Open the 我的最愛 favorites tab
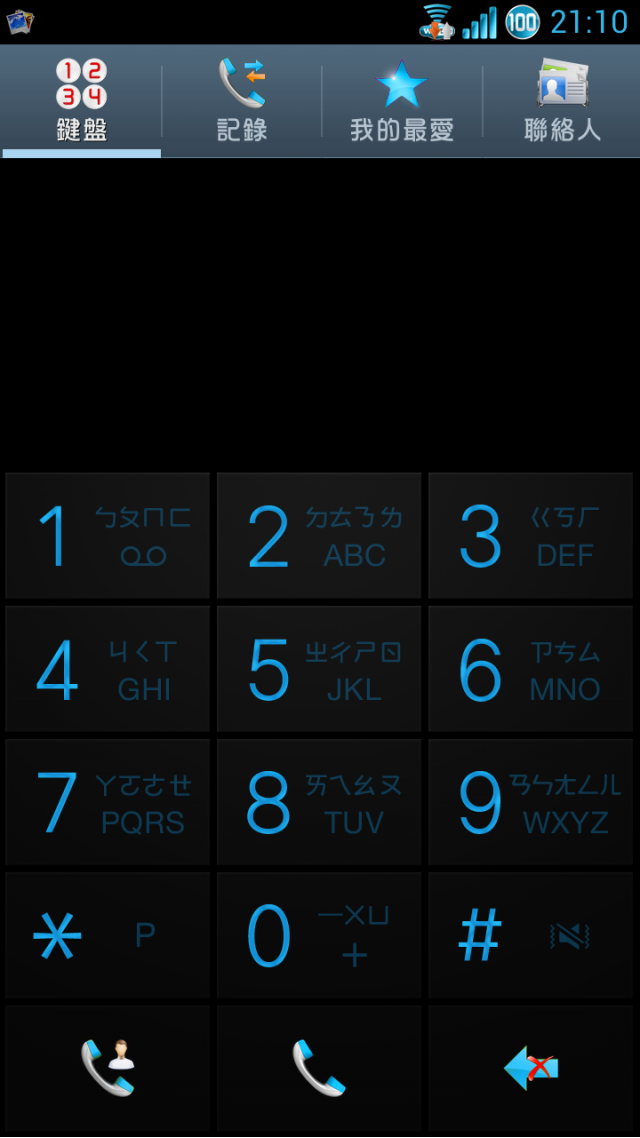The image size is (640, 1138). tap(402, 100)
